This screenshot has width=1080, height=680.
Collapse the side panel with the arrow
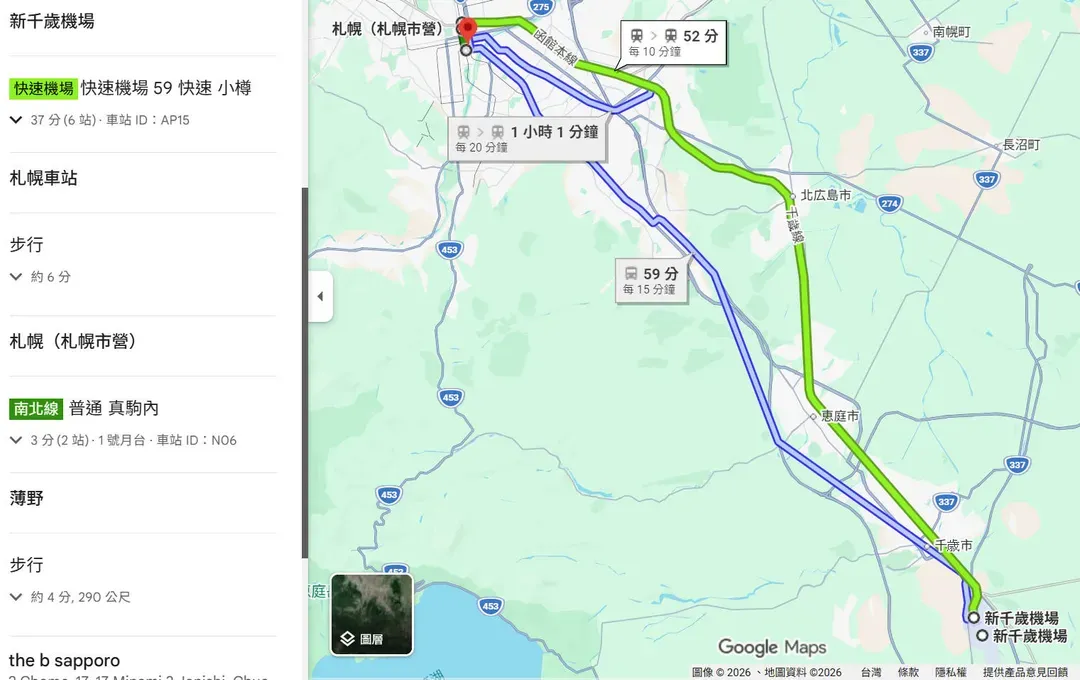pos(320,296)
